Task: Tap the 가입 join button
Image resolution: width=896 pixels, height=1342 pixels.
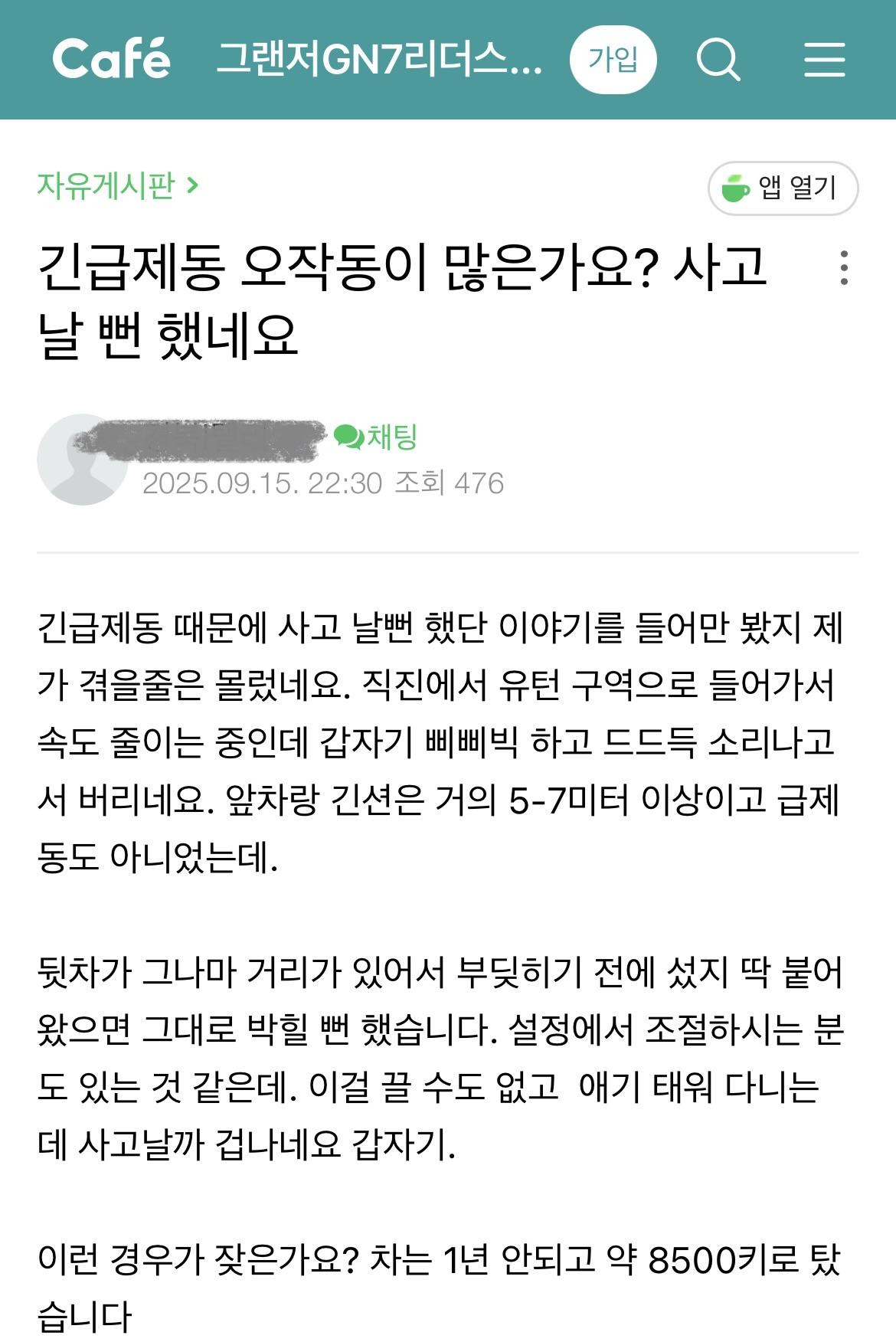Action: tap(613, 59)
